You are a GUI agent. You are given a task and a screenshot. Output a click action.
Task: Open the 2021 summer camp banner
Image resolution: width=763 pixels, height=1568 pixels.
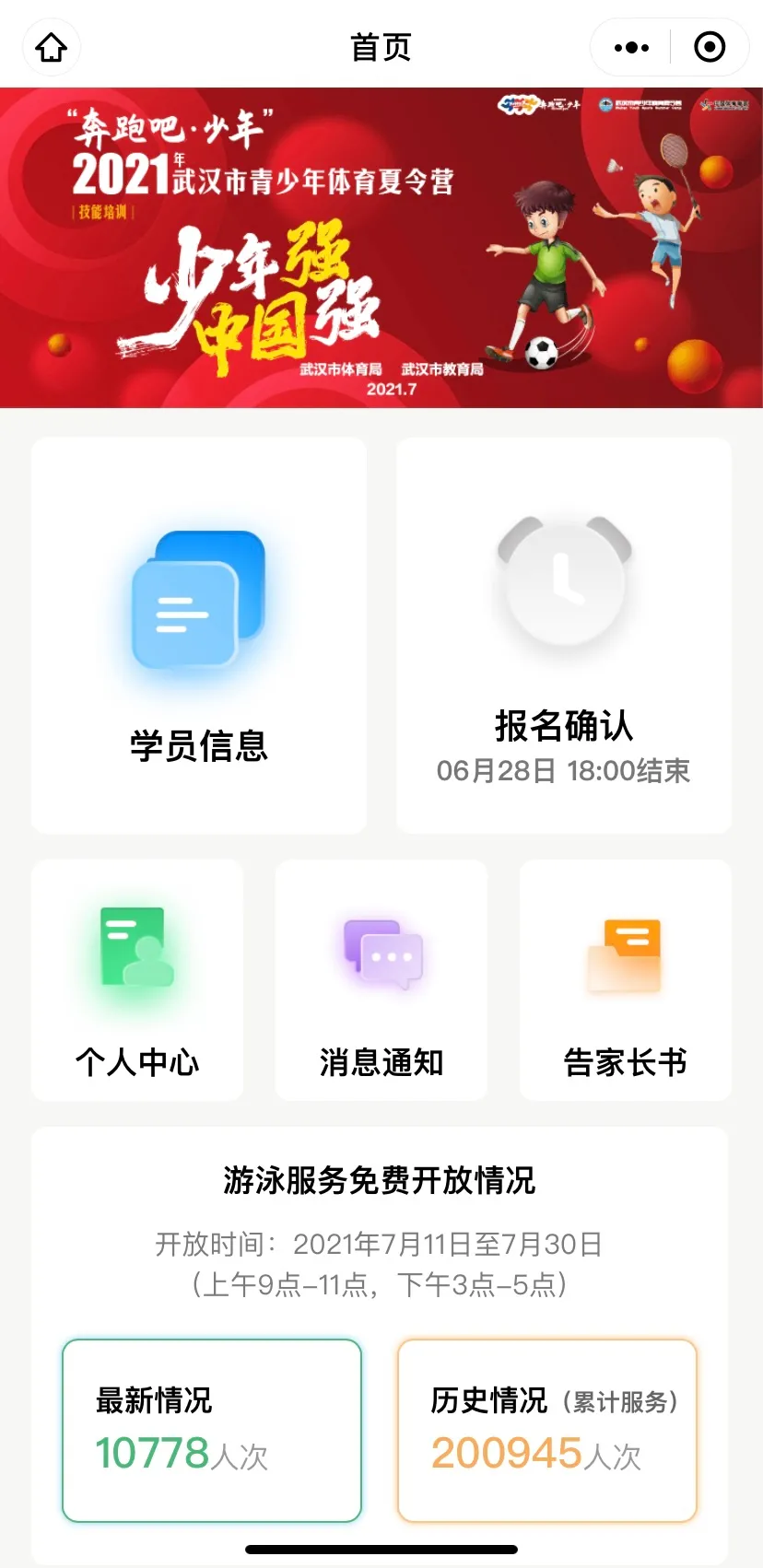coord(381,247)
